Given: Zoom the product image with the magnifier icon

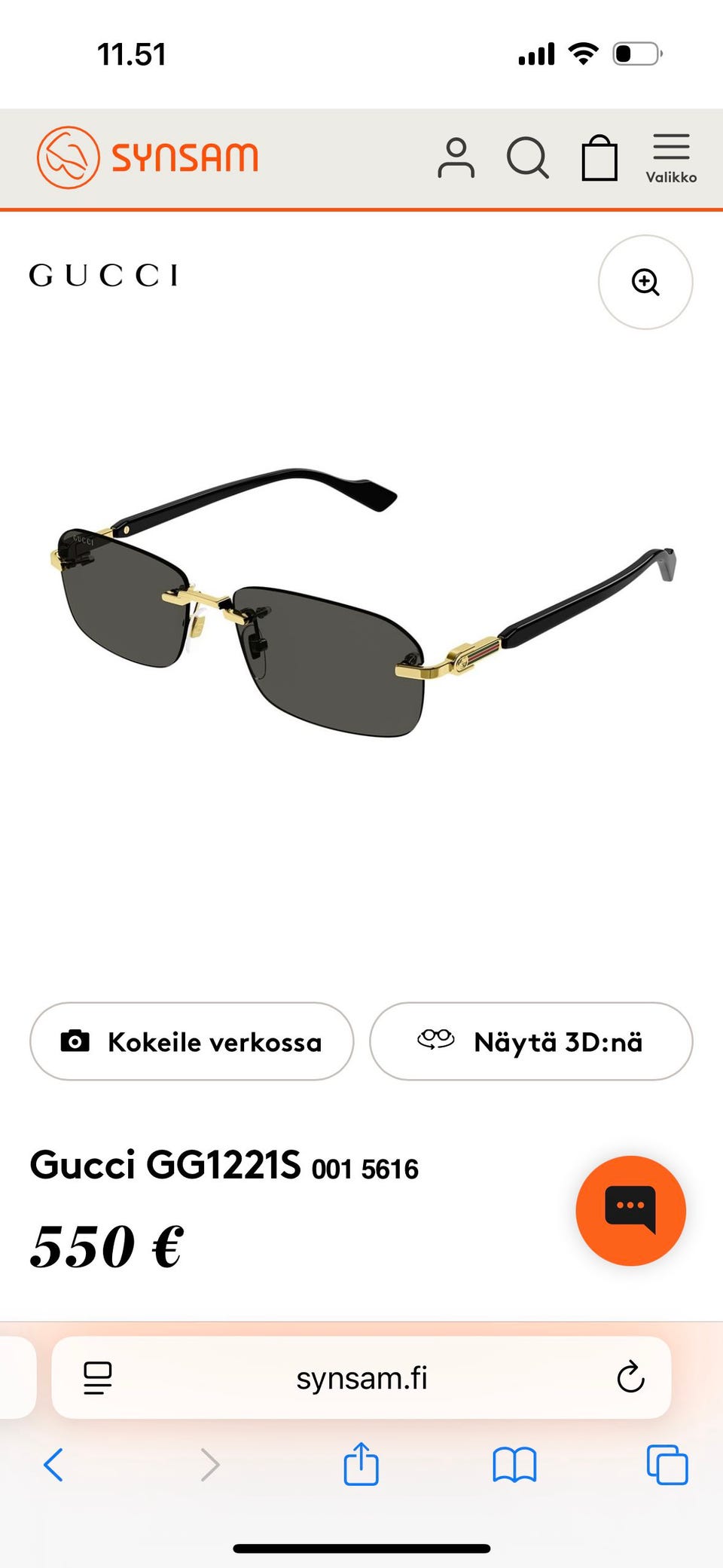Looking at the screenshot, I should coord(645,282).
